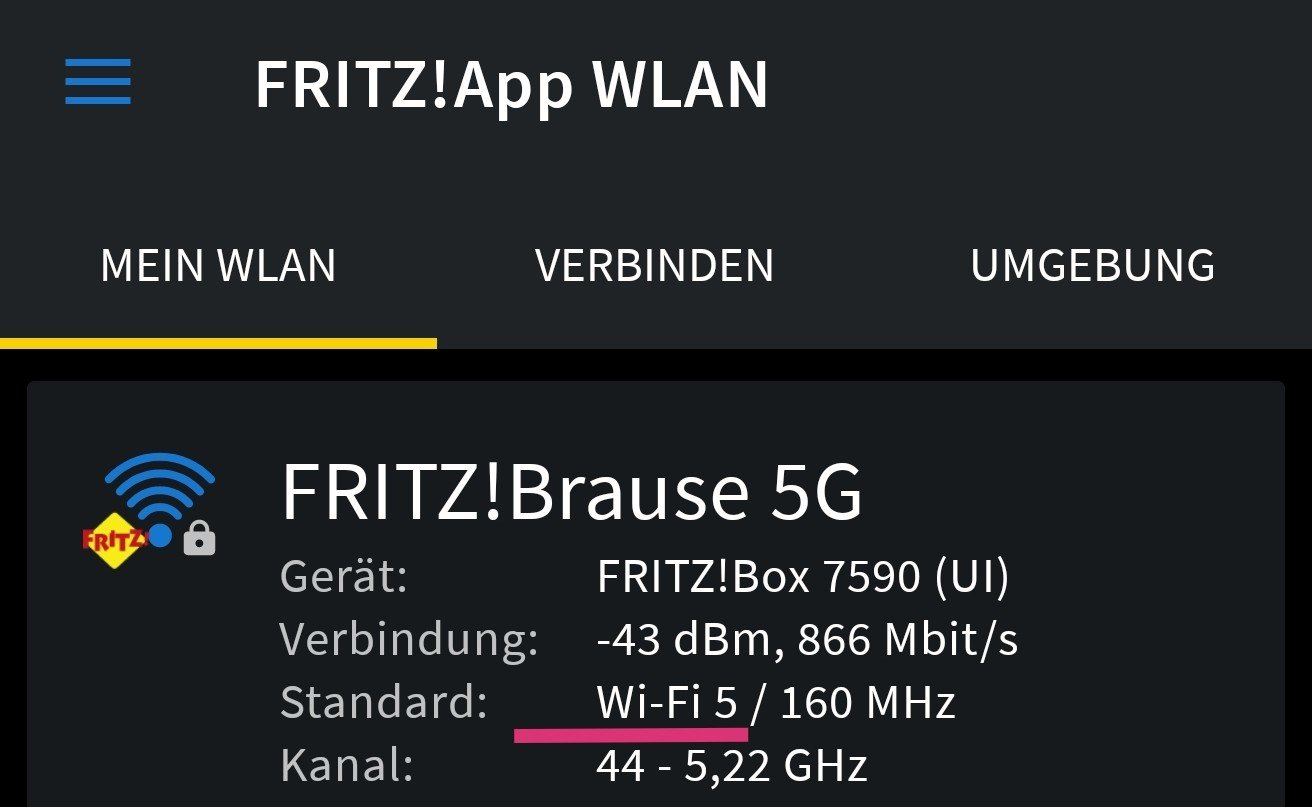Open the FRITZ!Brause 5G network card
The image size is (1312, 807).
[x=570, y=495]
